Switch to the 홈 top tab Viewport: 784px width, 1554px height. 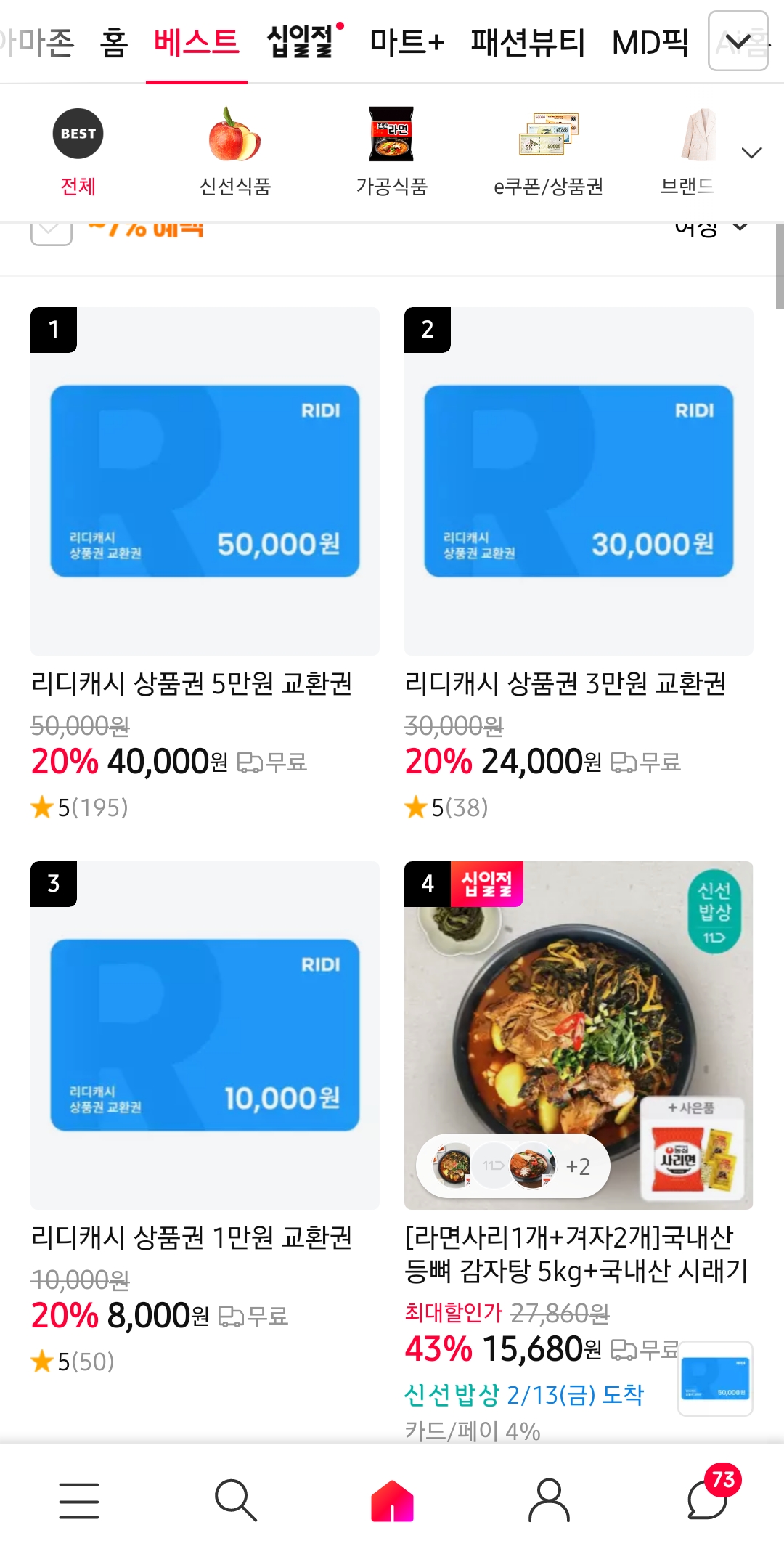(x=114, y=42)
